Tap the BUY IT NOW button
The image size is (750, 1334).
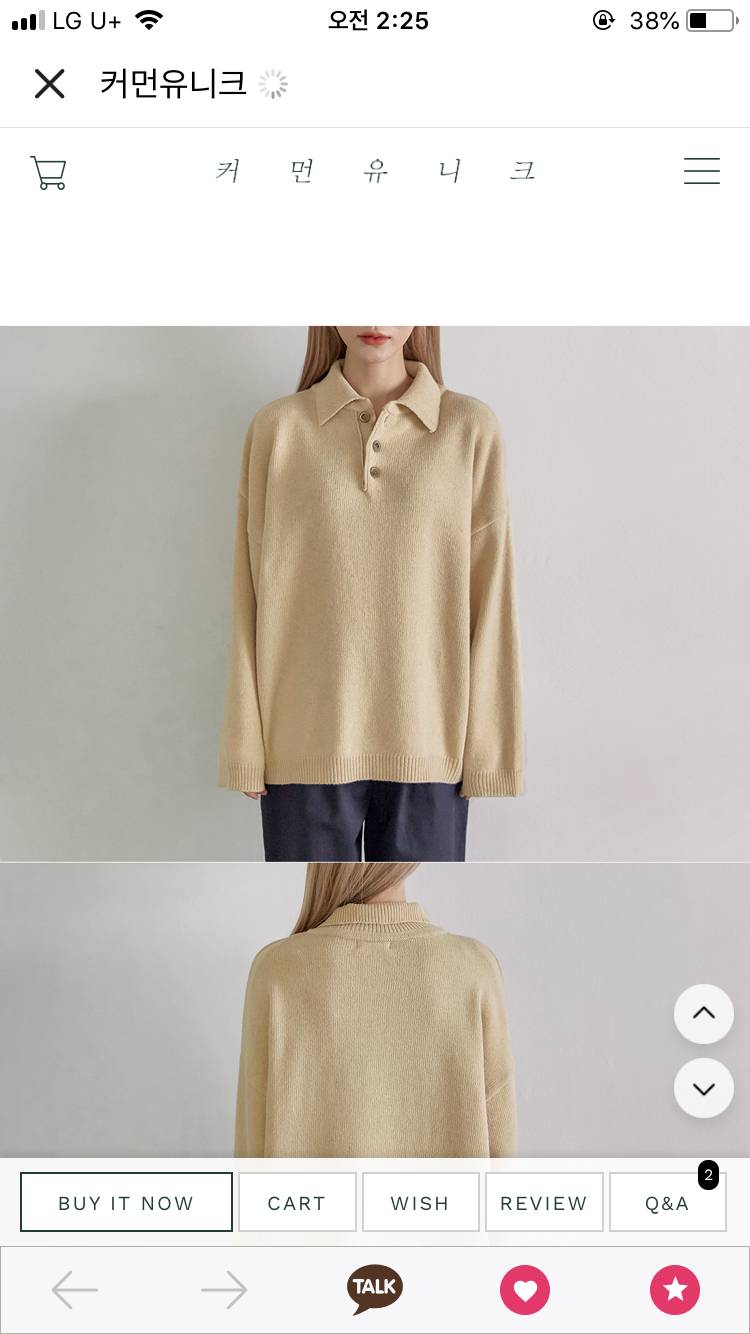[x=126, y=1202]
